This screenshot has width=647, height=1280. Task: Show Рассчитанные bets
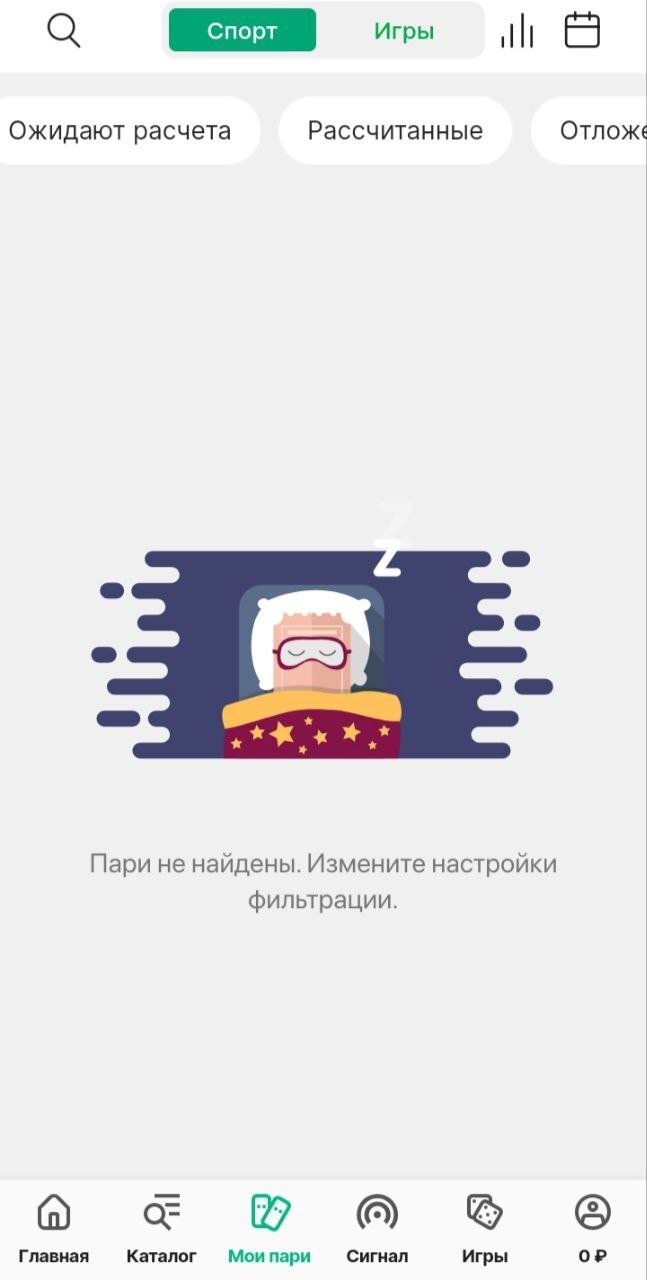pyautogui.click(x=395, y=131)
